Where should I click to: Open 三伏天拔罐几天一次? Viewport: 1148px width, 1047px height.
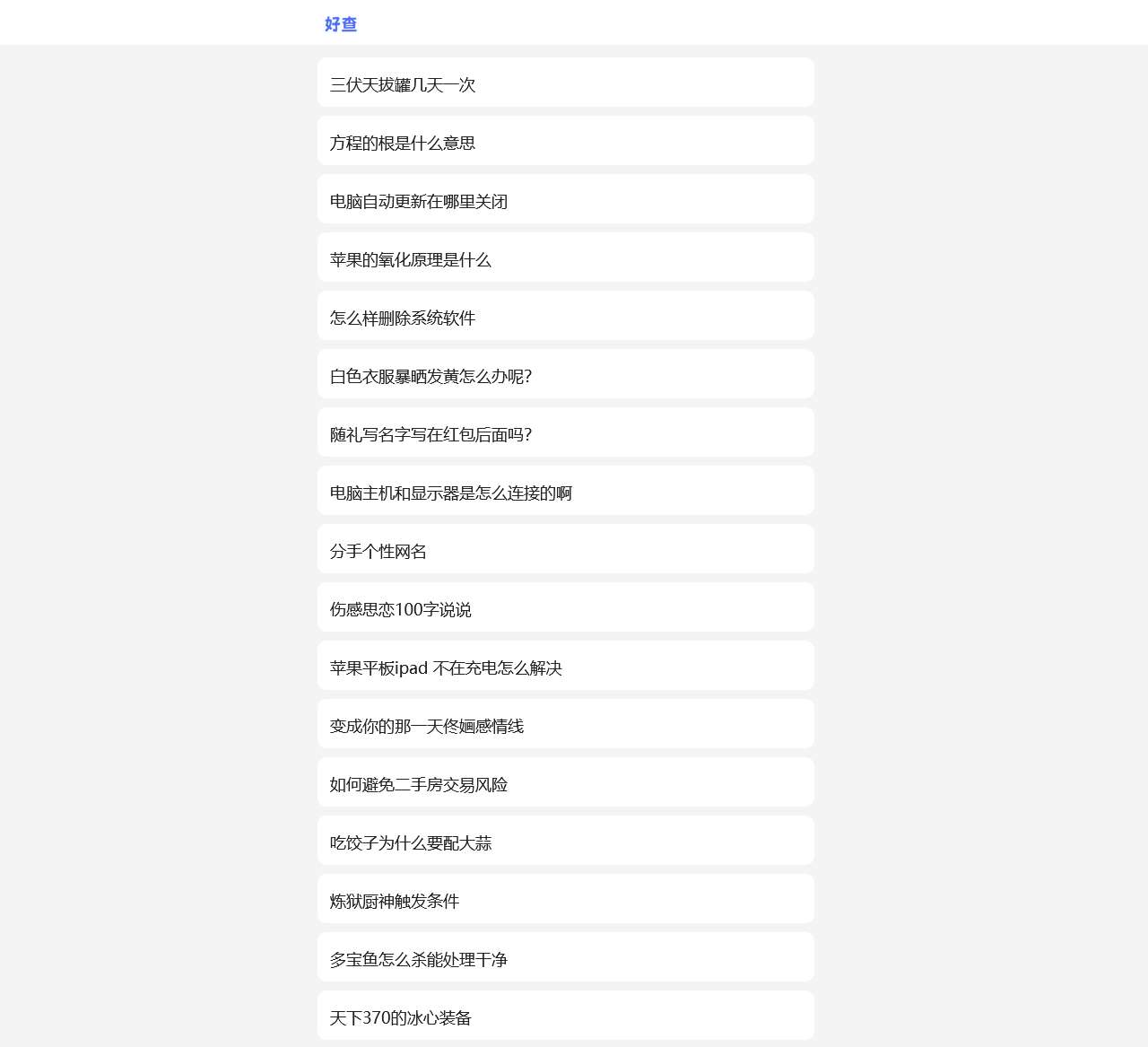click(403, 85)
